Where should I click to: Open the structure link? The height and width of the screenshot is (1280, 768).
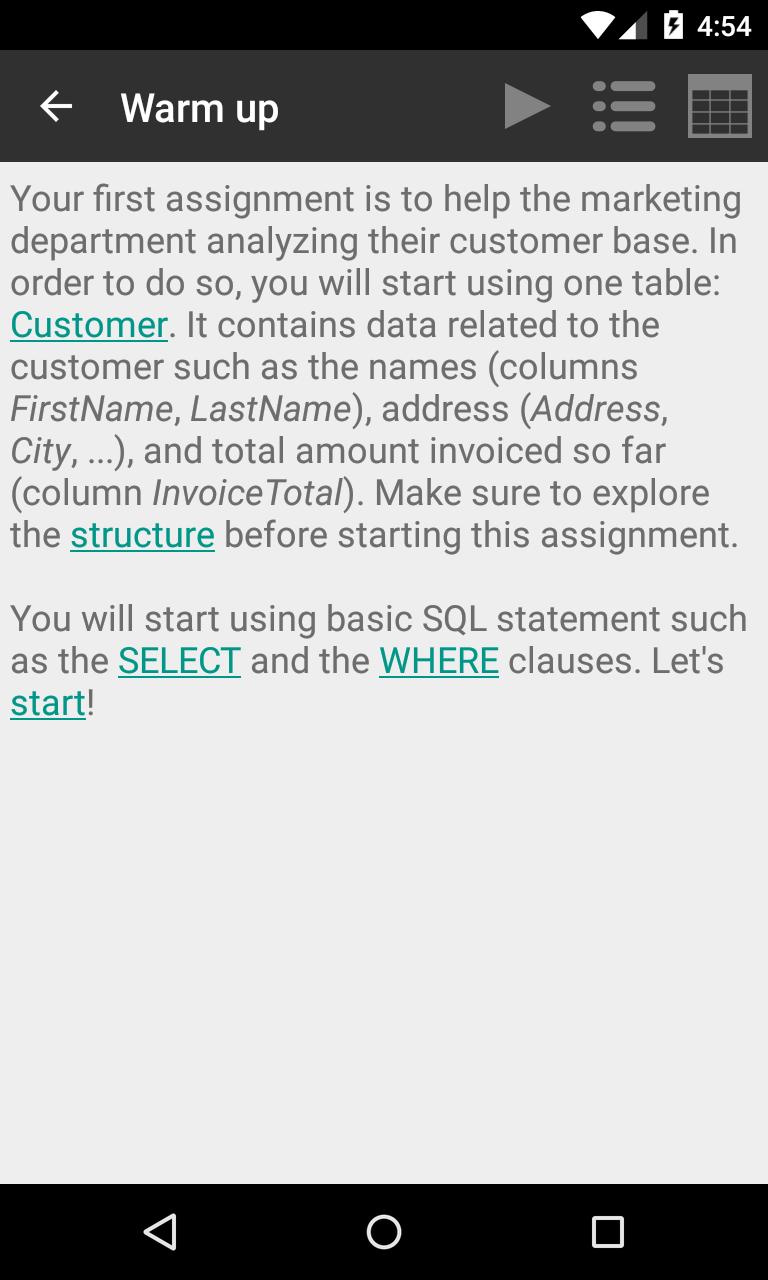tap(142, 534)
